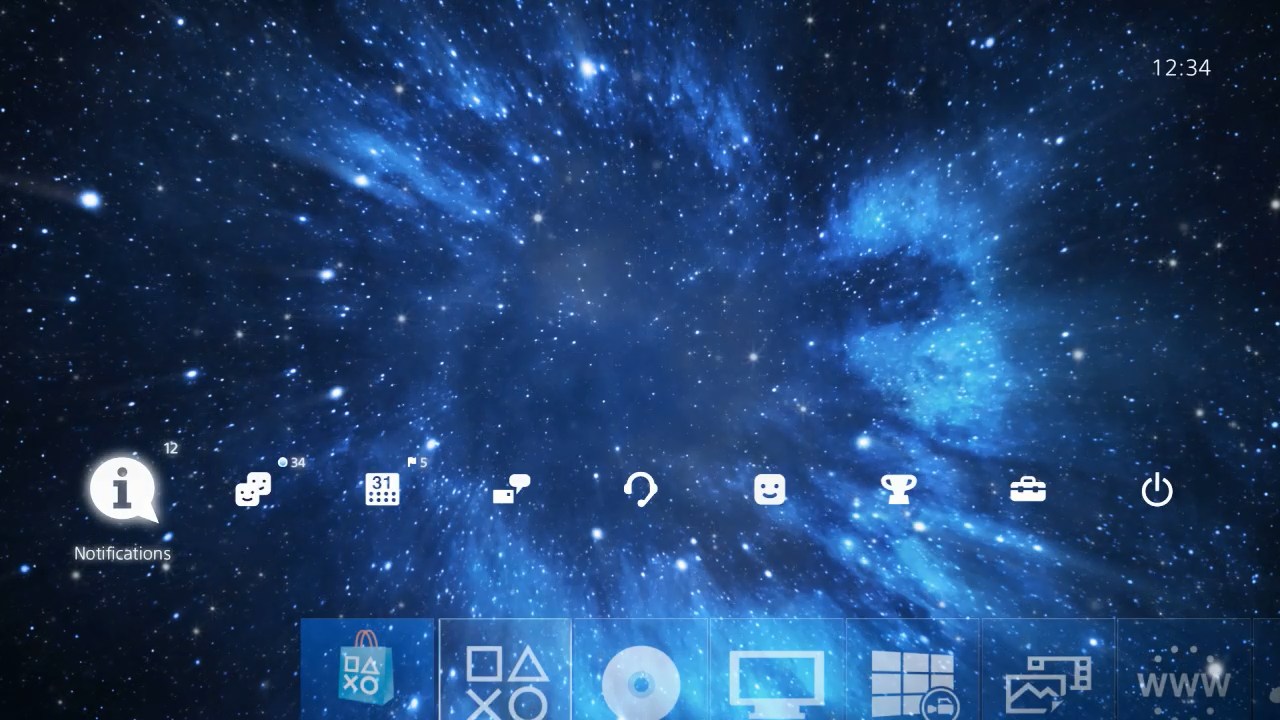
Task: Open the Profile smiley icon
Action: tap(769, 490)
